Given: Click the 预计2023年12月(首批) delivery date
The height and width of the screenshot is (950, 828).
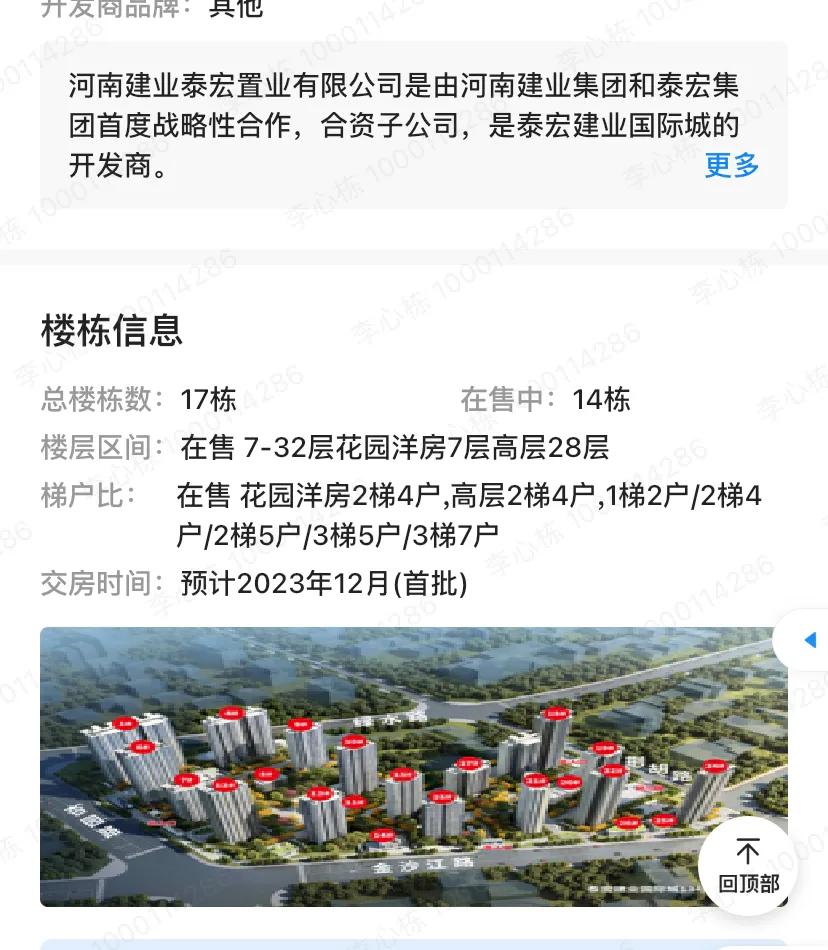Looking at the screenshot, I should [x=322, y=583].
